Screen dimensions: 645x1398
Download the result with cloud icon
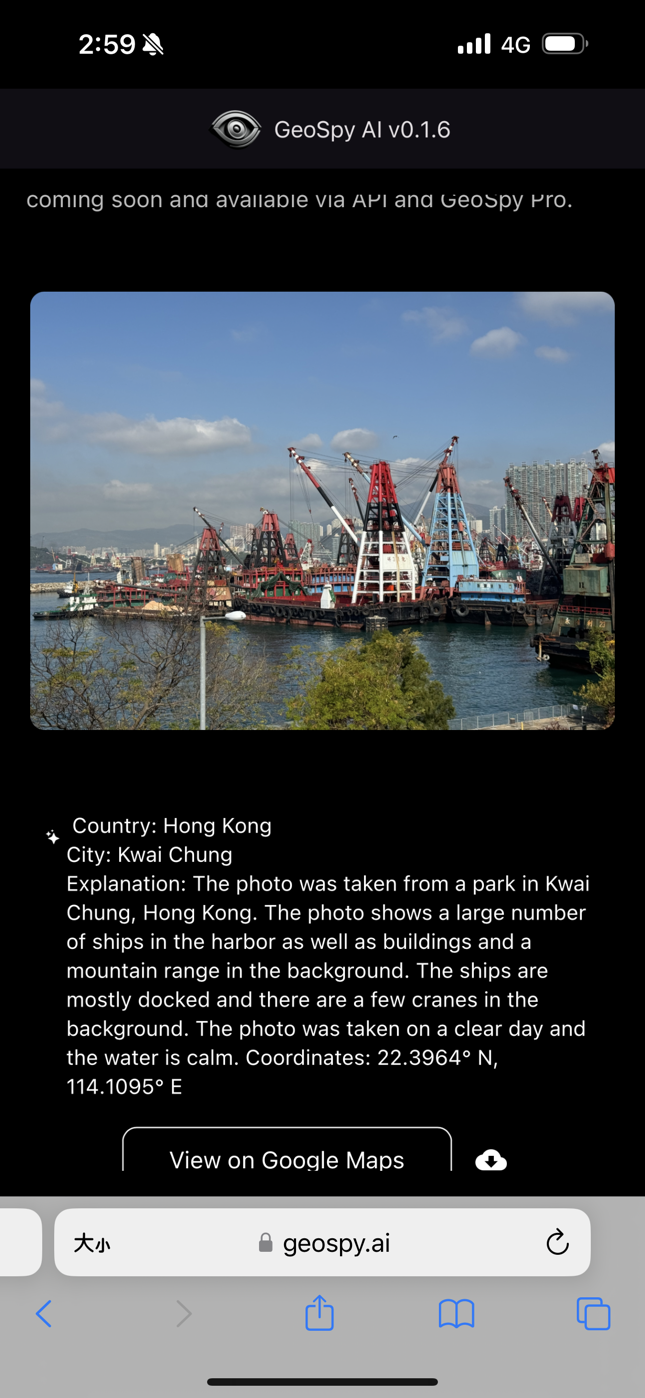tap(490, 1160)
